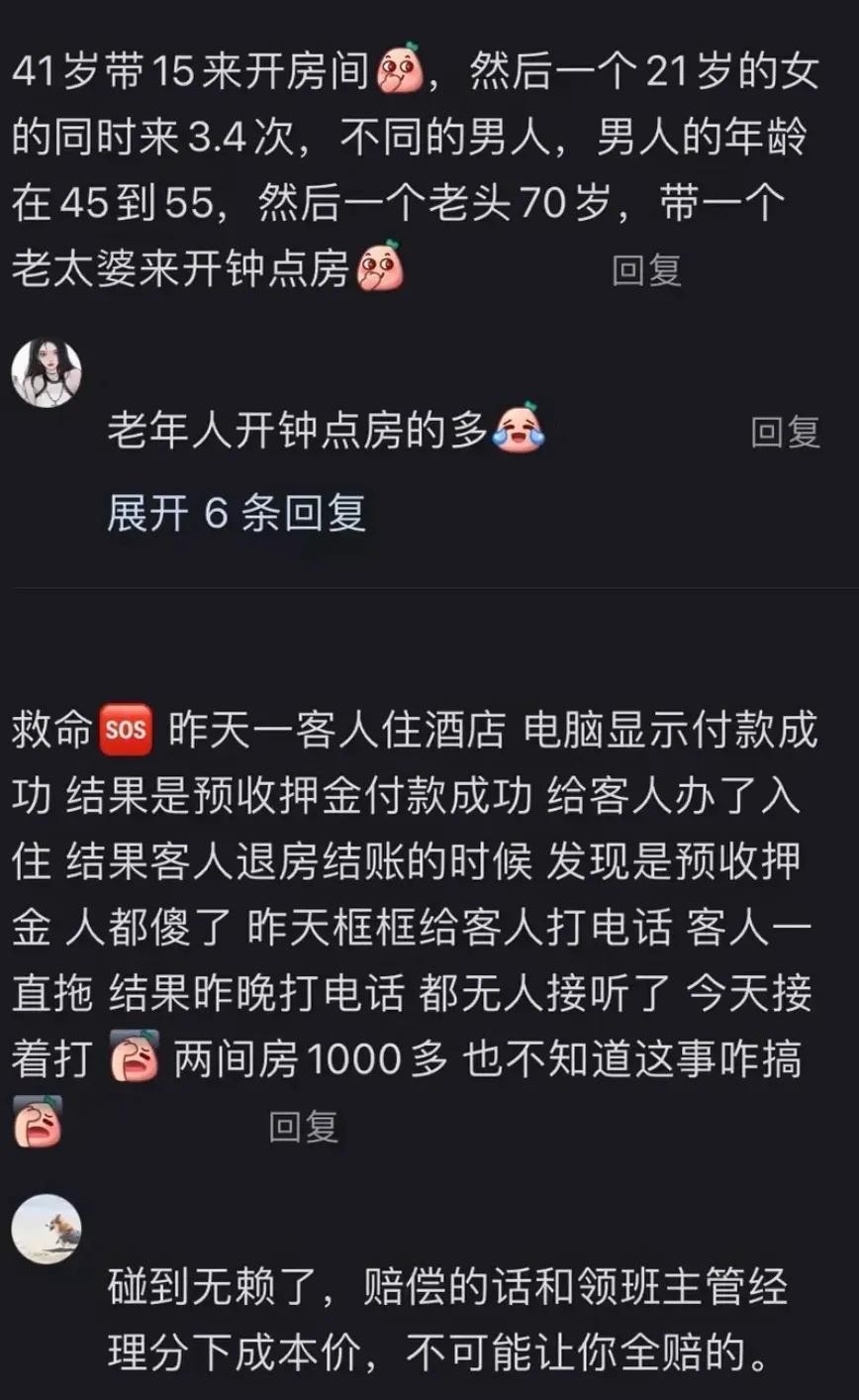
Task: Reply to 老年人开钟点房的多 comment
Action: point(785,432)
